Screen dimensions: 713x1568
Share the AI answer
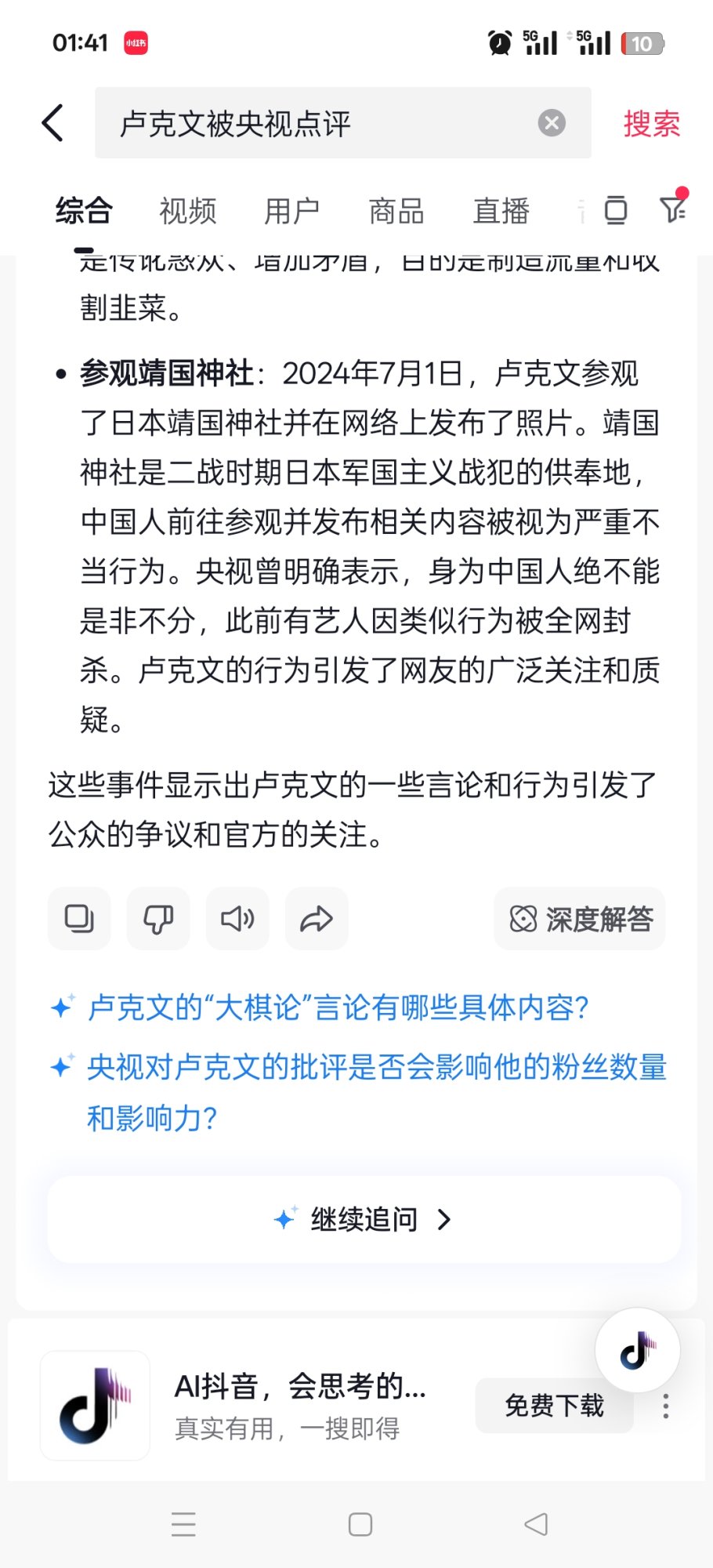(317, 918)
